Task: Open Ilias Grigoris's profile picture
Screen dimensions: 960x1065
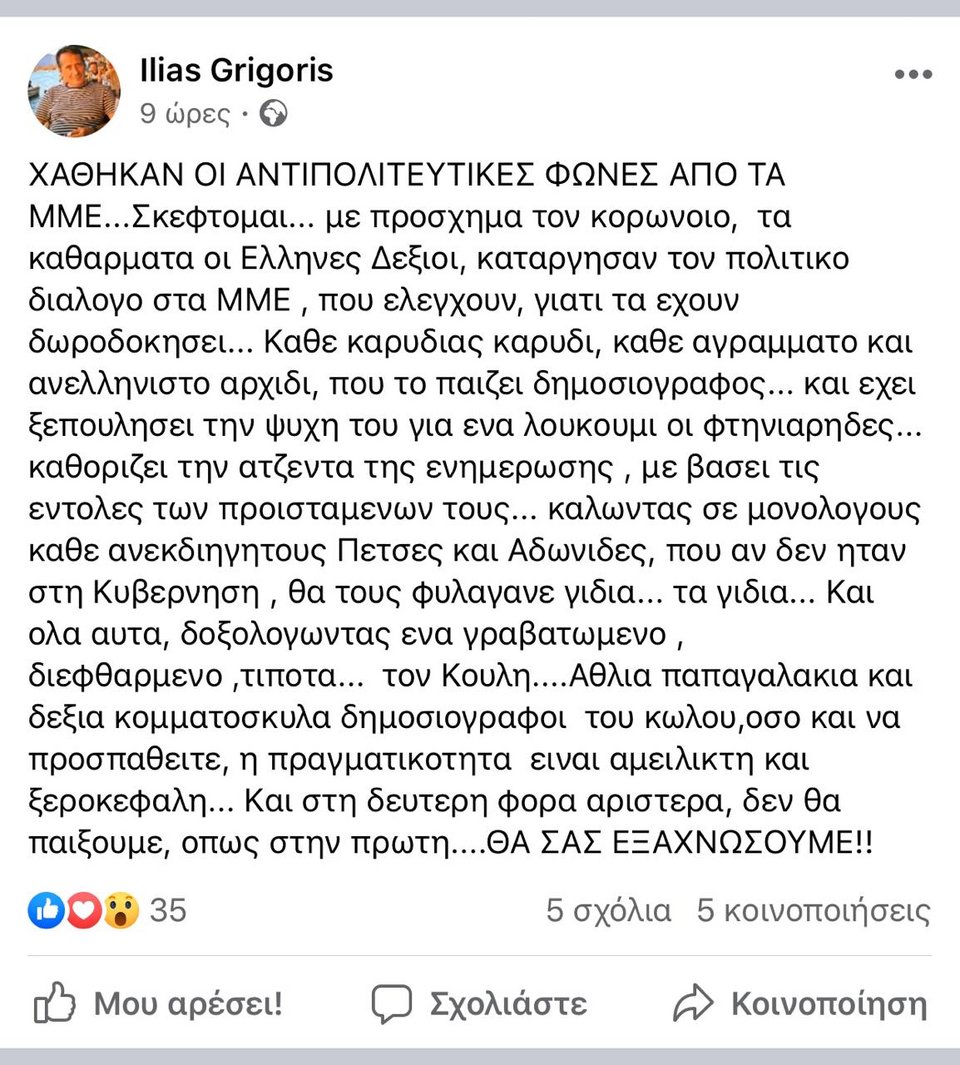Action: tap(75, 90)
